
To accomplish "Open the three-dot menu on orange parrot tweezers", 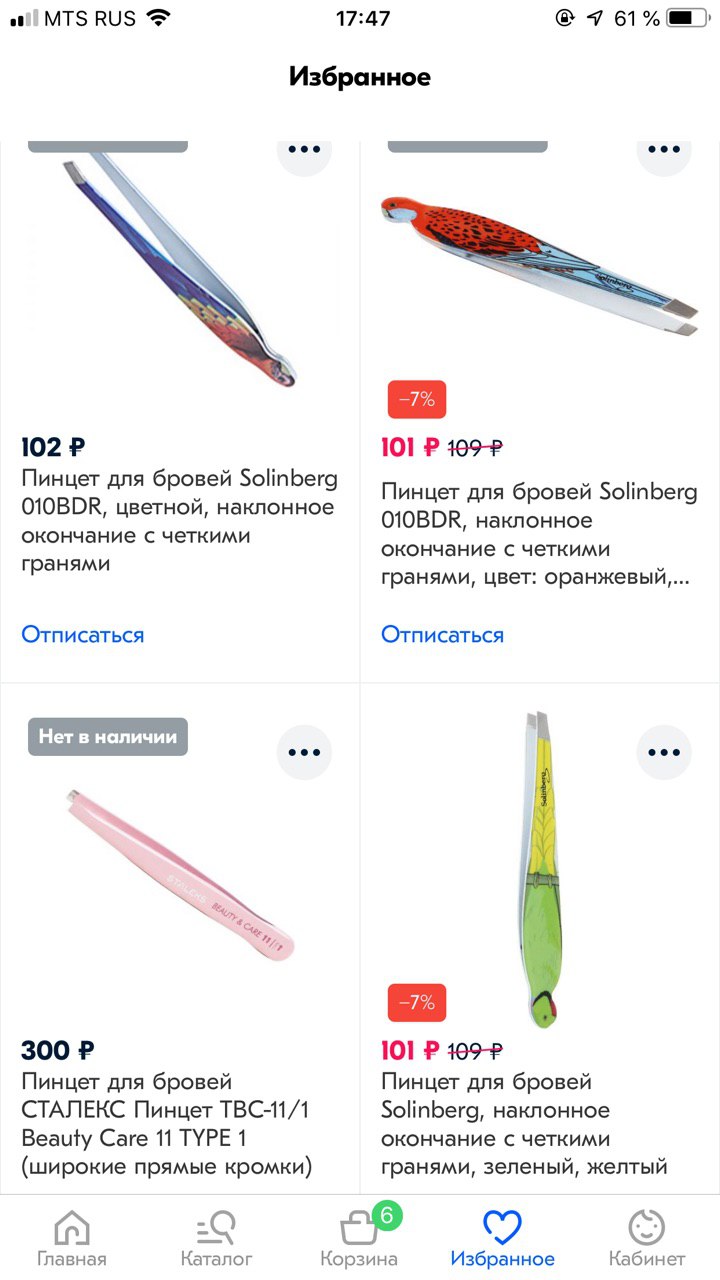I will pos(664,152).
